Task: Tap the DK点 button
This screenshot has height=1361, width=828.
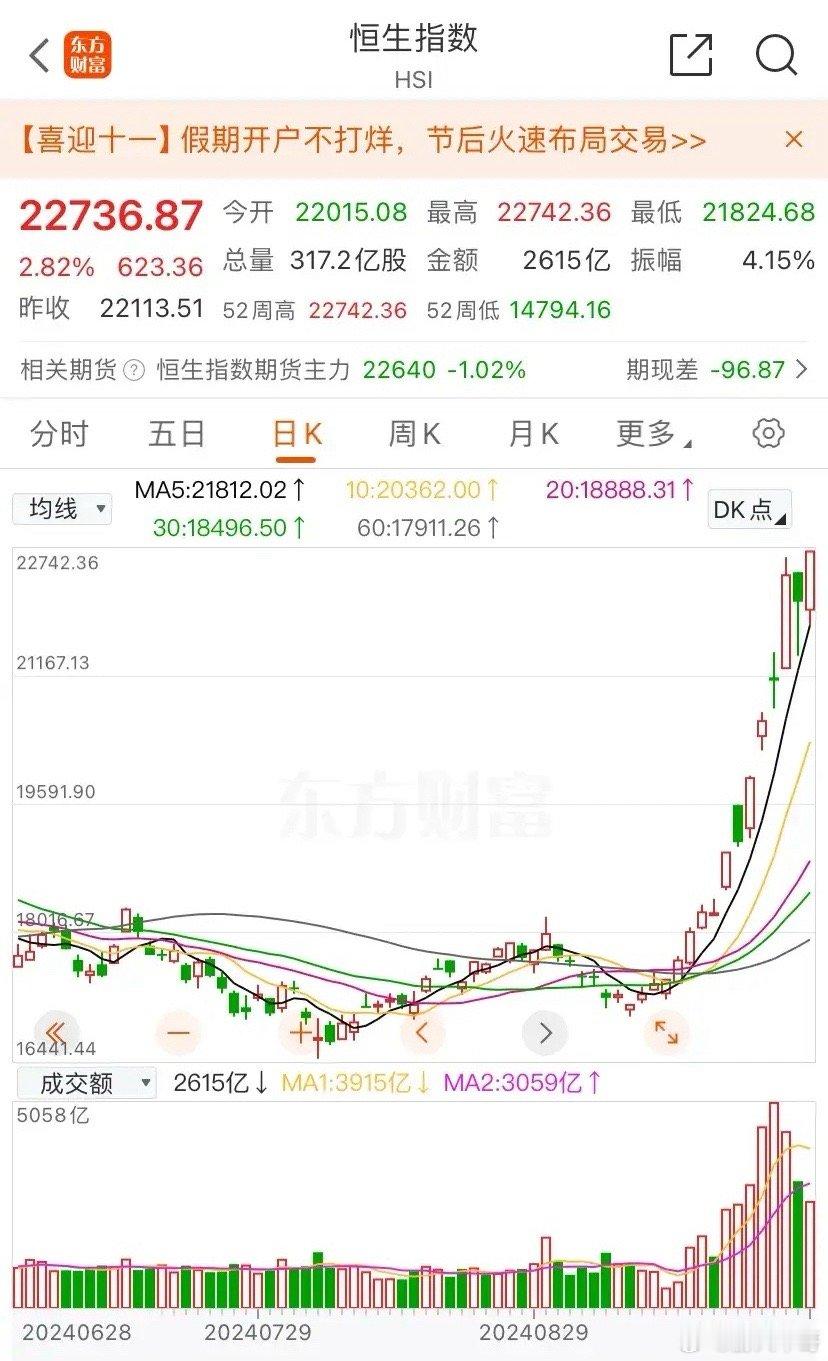Action: pyautogui.click(x=749, y=509)
